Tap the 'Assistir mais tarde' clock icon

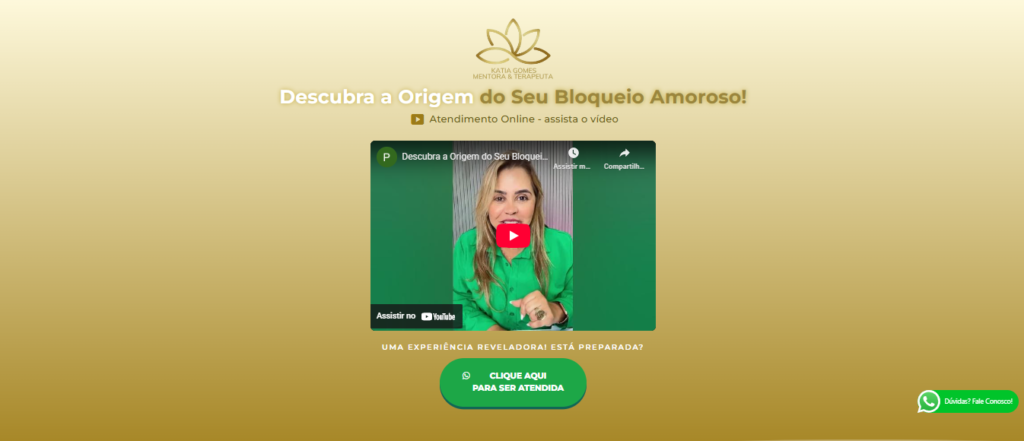(x=573, y=153)
